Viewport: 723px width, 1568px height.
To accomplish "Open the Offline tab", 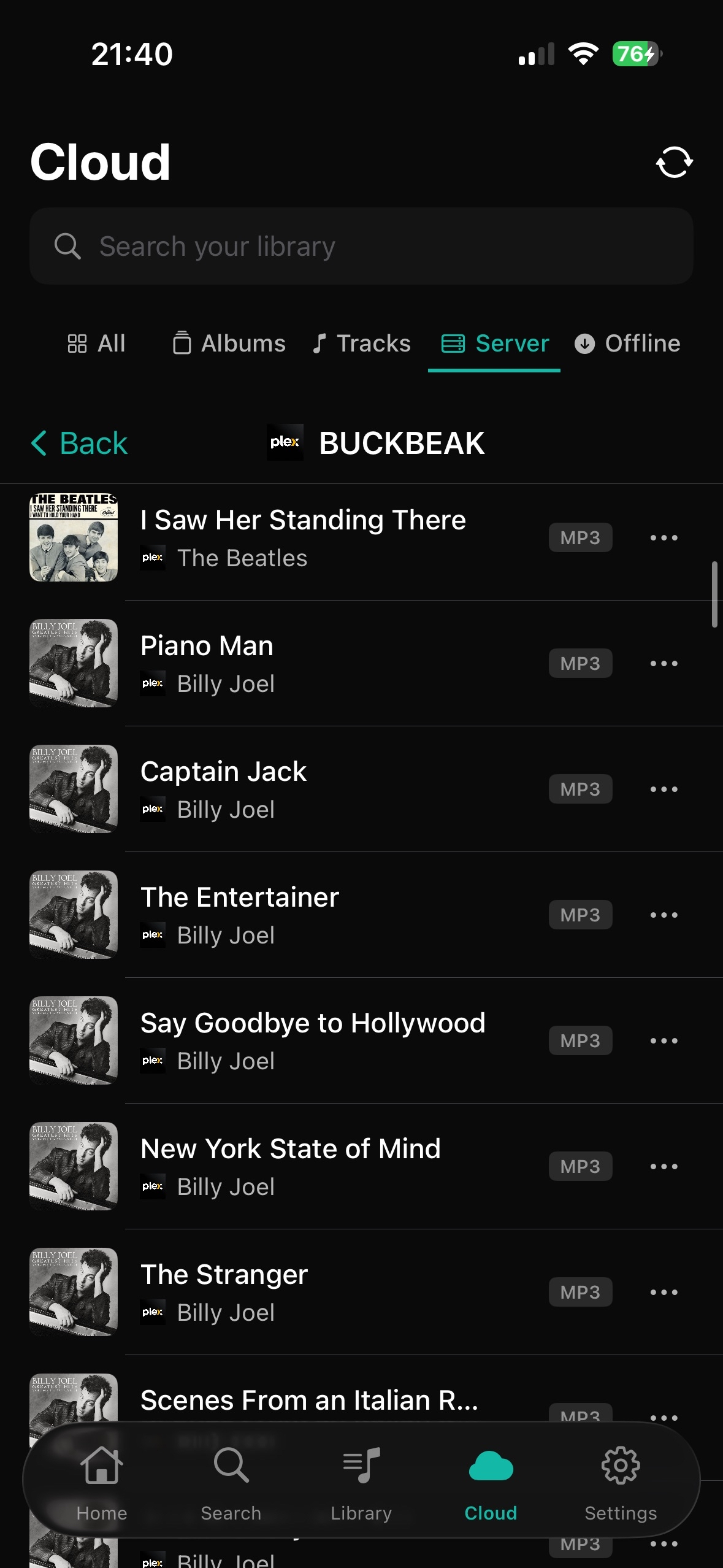I will [627, 344].
